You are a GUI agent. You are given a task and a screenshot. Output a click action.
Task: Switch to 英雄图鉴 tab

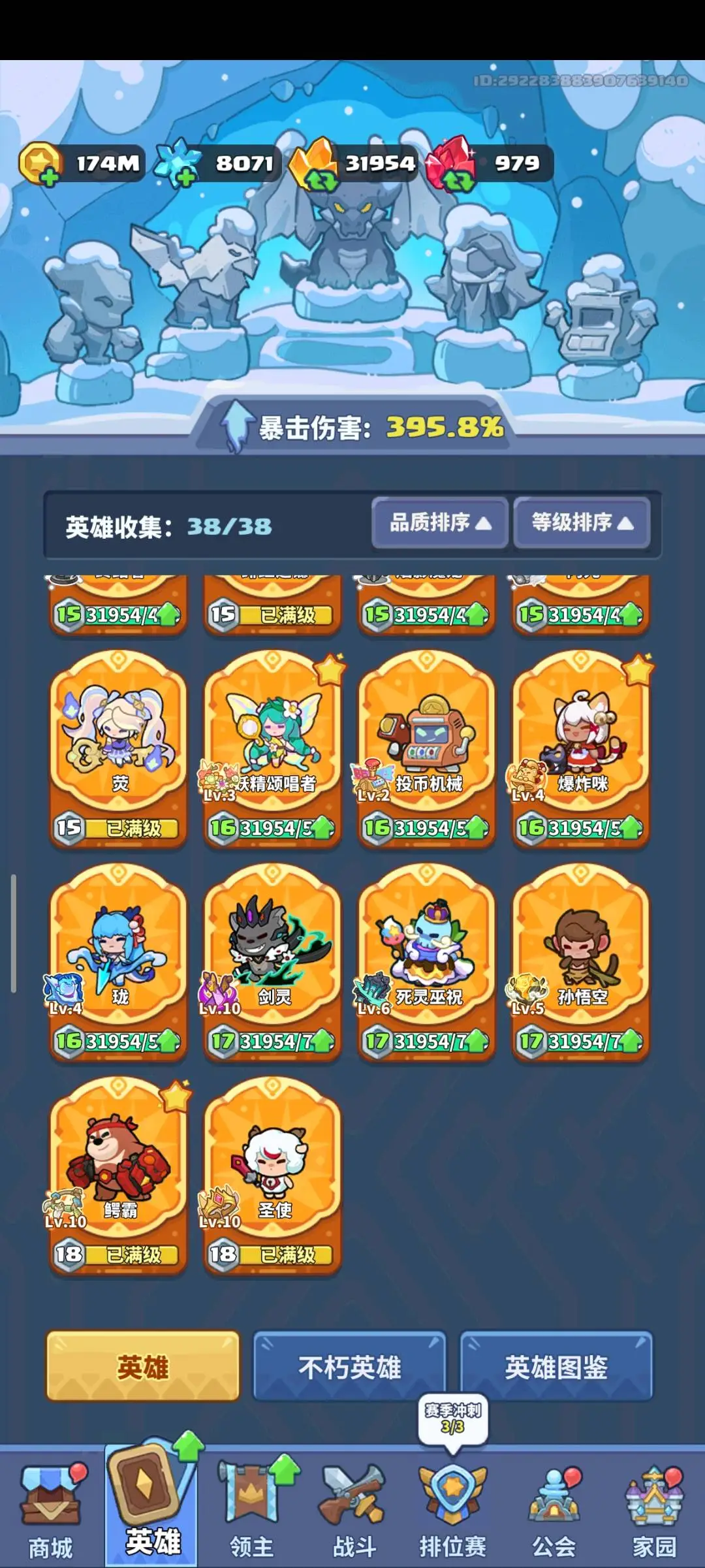pyautogui.click(x=556, y=1366)
